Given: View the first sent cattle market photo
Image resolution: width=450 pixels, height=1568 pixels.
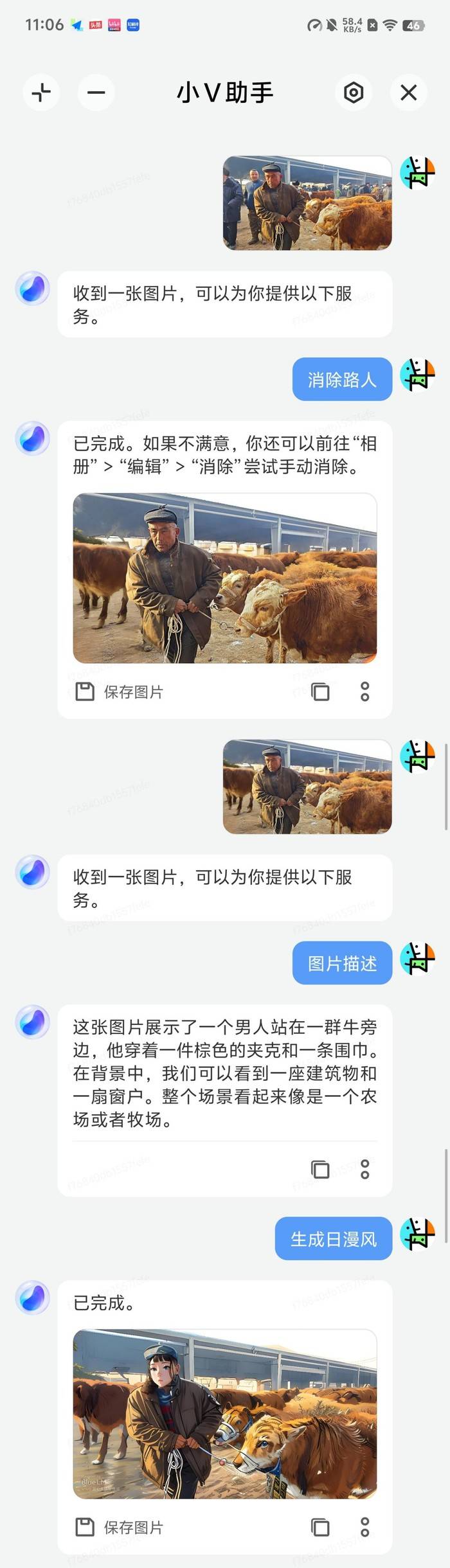Looking at the screenshot, I should click(307, 203).
